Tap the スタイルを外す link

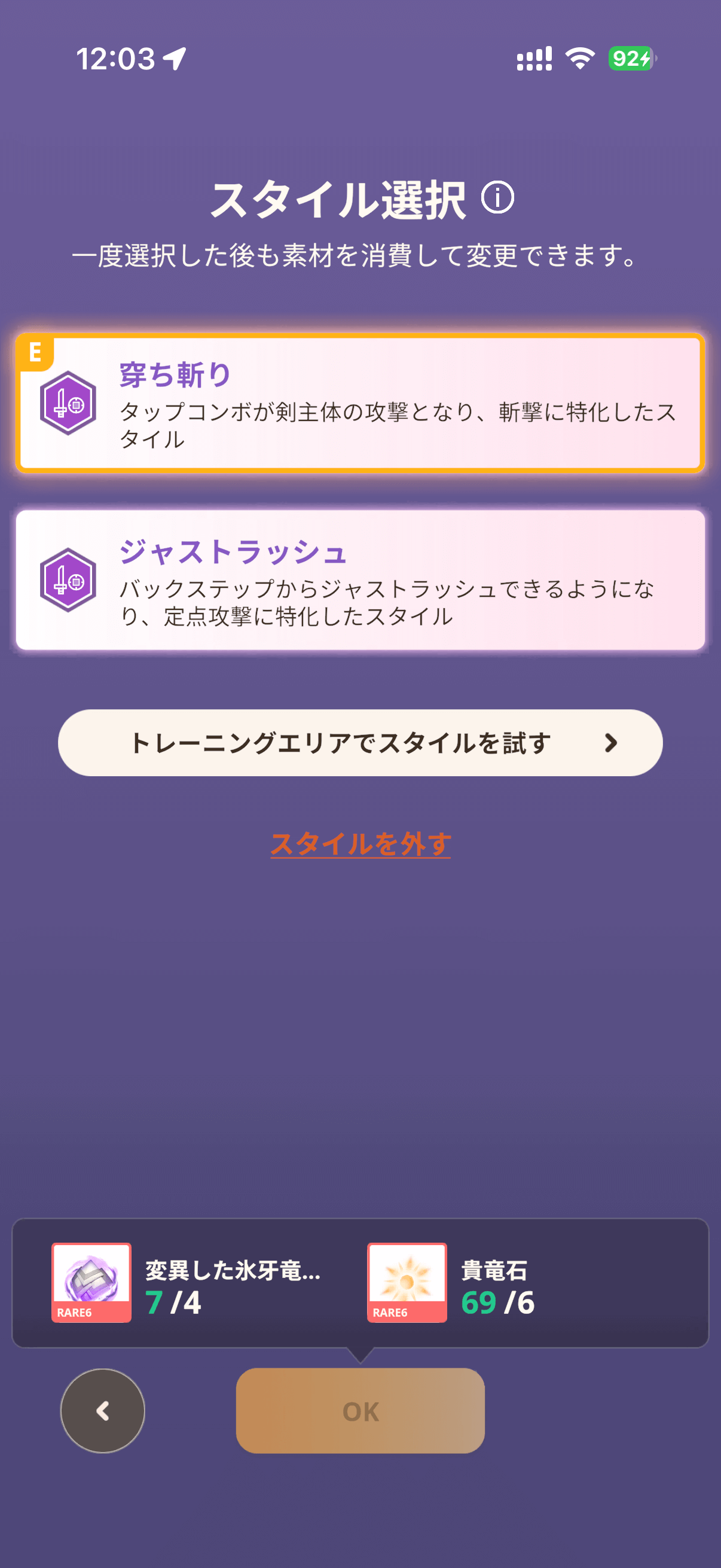[x=360, y=844]
